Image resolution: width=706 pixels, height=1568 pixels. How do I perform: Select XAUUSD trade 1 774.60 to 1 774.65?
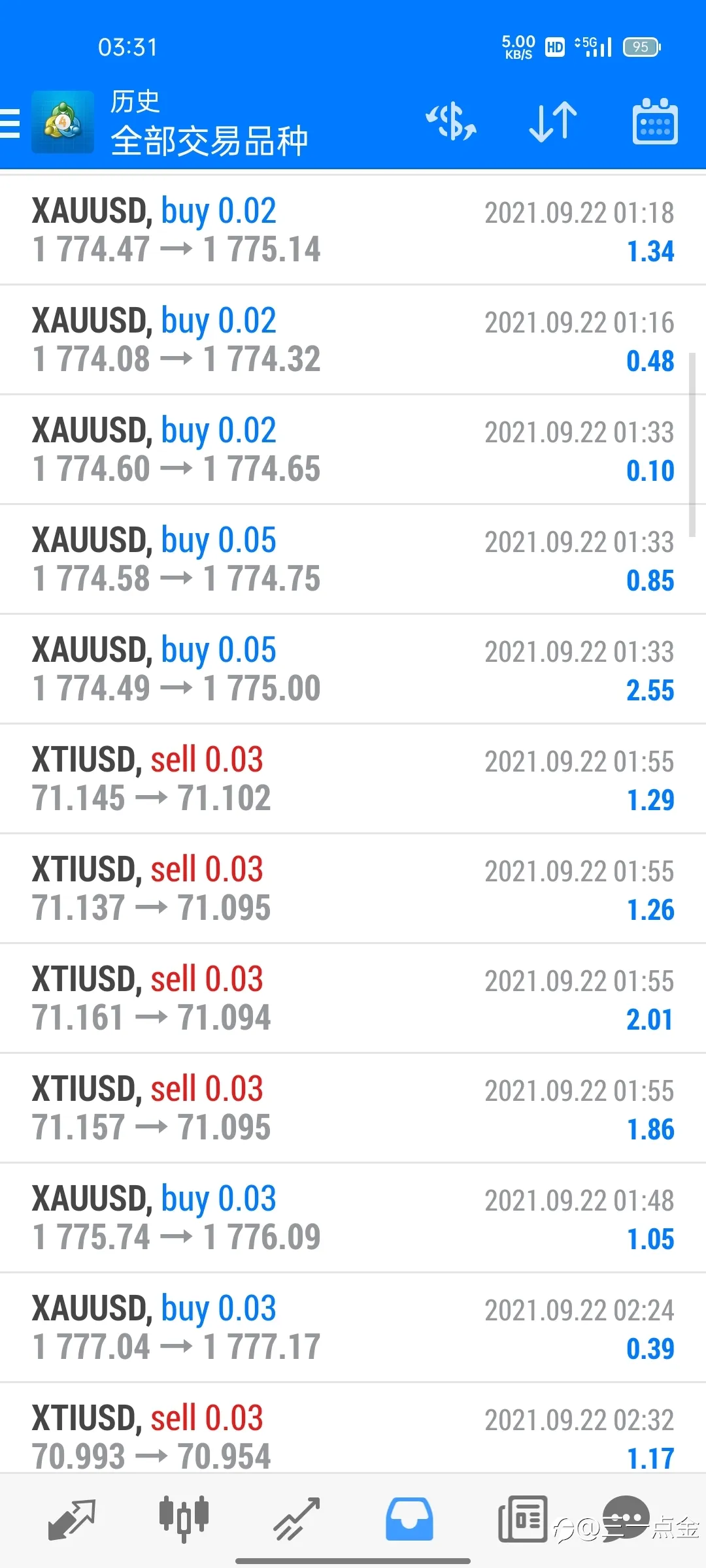click(x=353, y=449)
